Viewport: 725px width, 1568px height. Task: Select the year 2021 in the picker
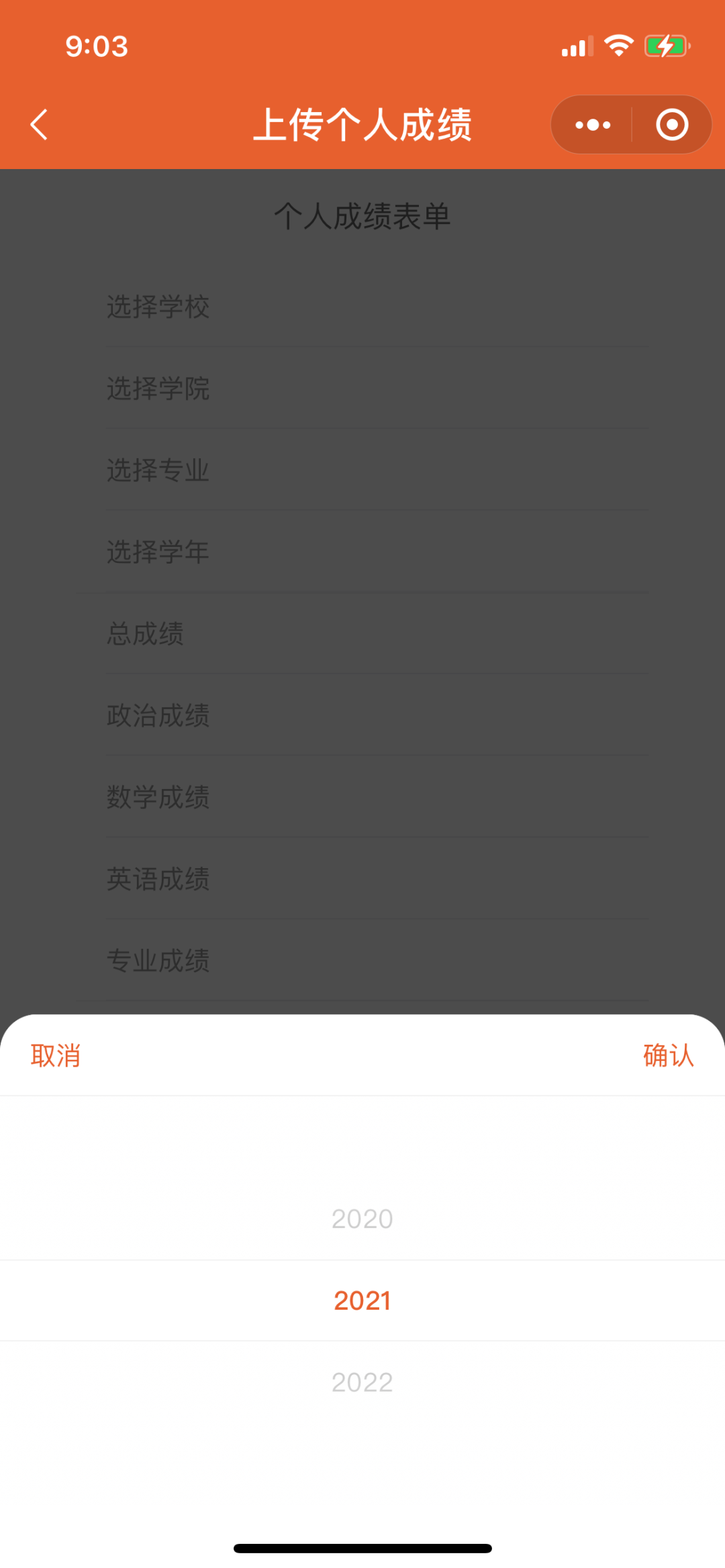pos(362,1300)
